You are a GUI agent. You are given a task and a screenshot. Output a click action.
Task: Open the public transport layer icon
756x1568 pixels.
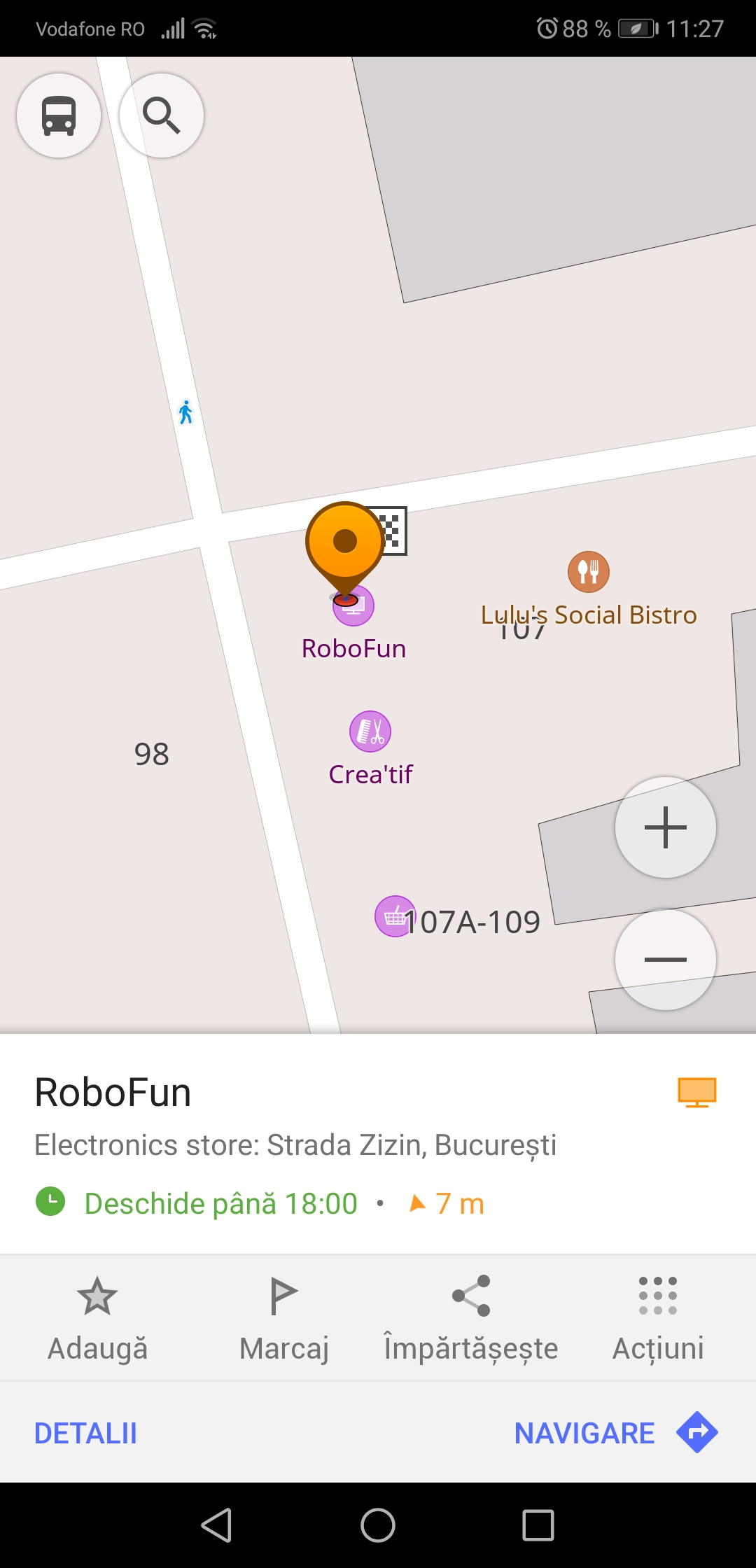coord(59,115)
